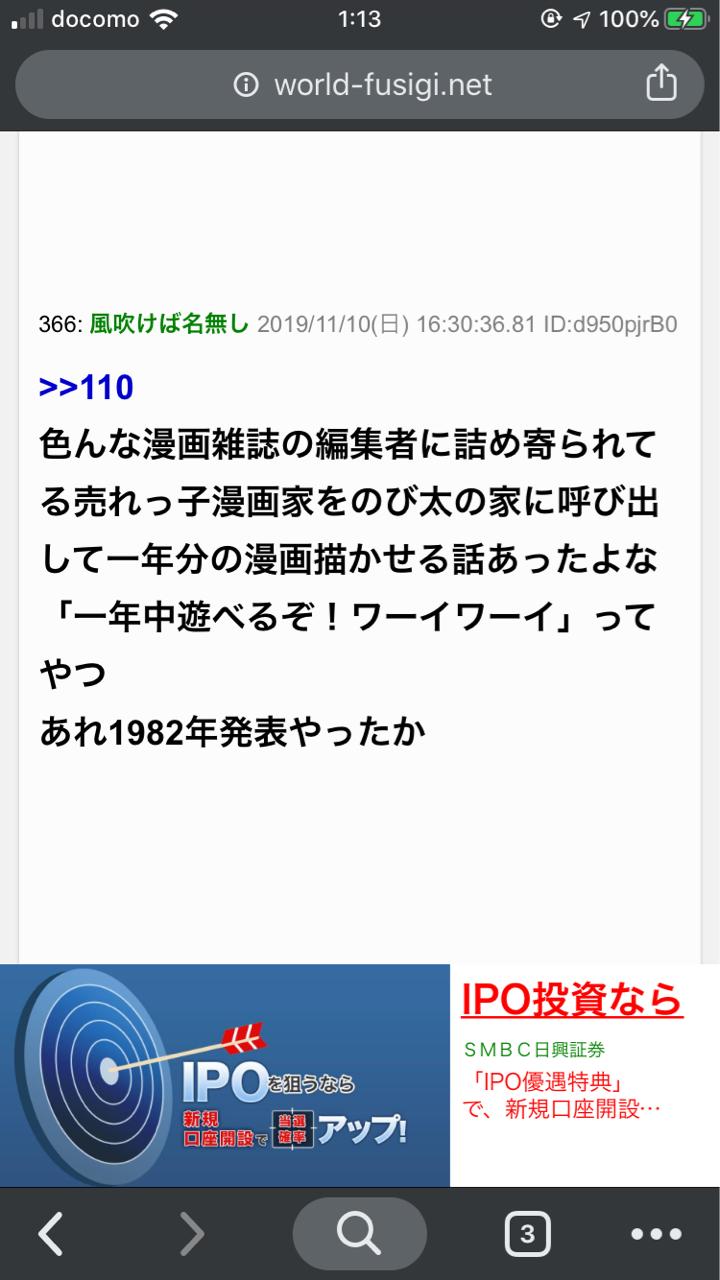Open the >>110 reply reference link
720x1280 pixels.
tap(86, 387)
